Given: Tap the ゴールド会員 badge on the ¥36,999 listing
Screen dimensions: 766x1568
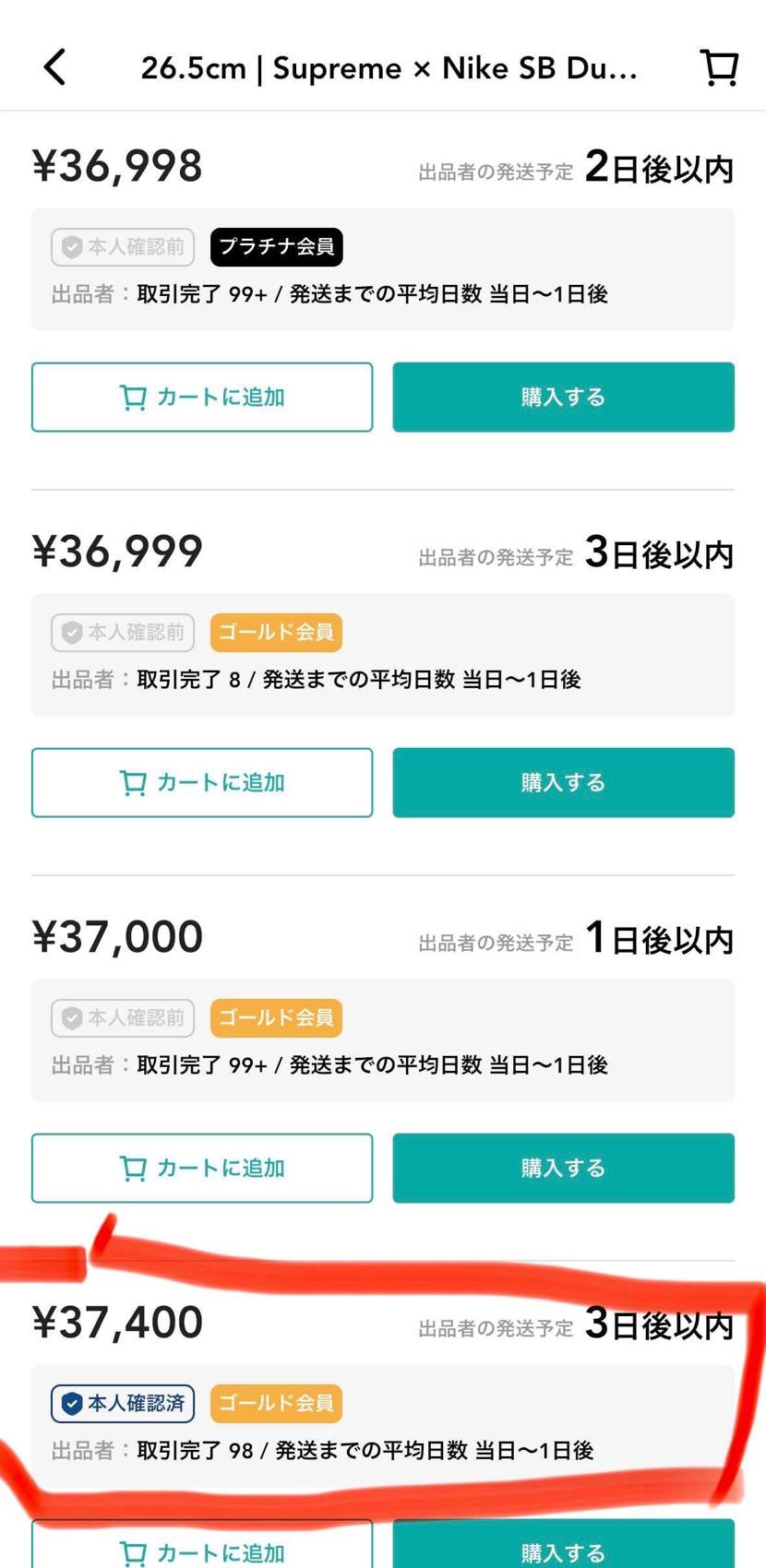Looking at the screenshot, I should (x=275, y=632).
